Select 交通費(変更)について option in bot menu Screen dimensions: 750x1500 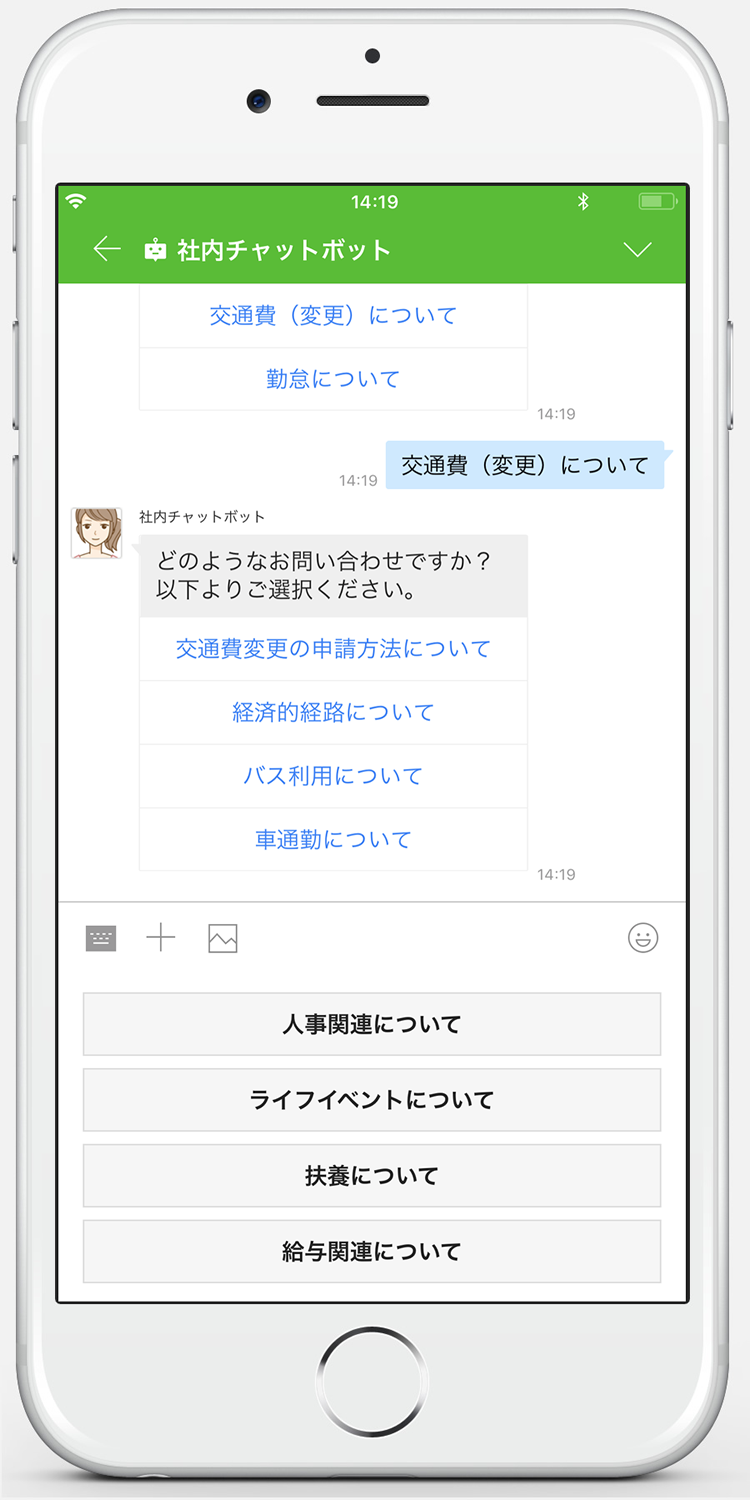click(333, 316)
